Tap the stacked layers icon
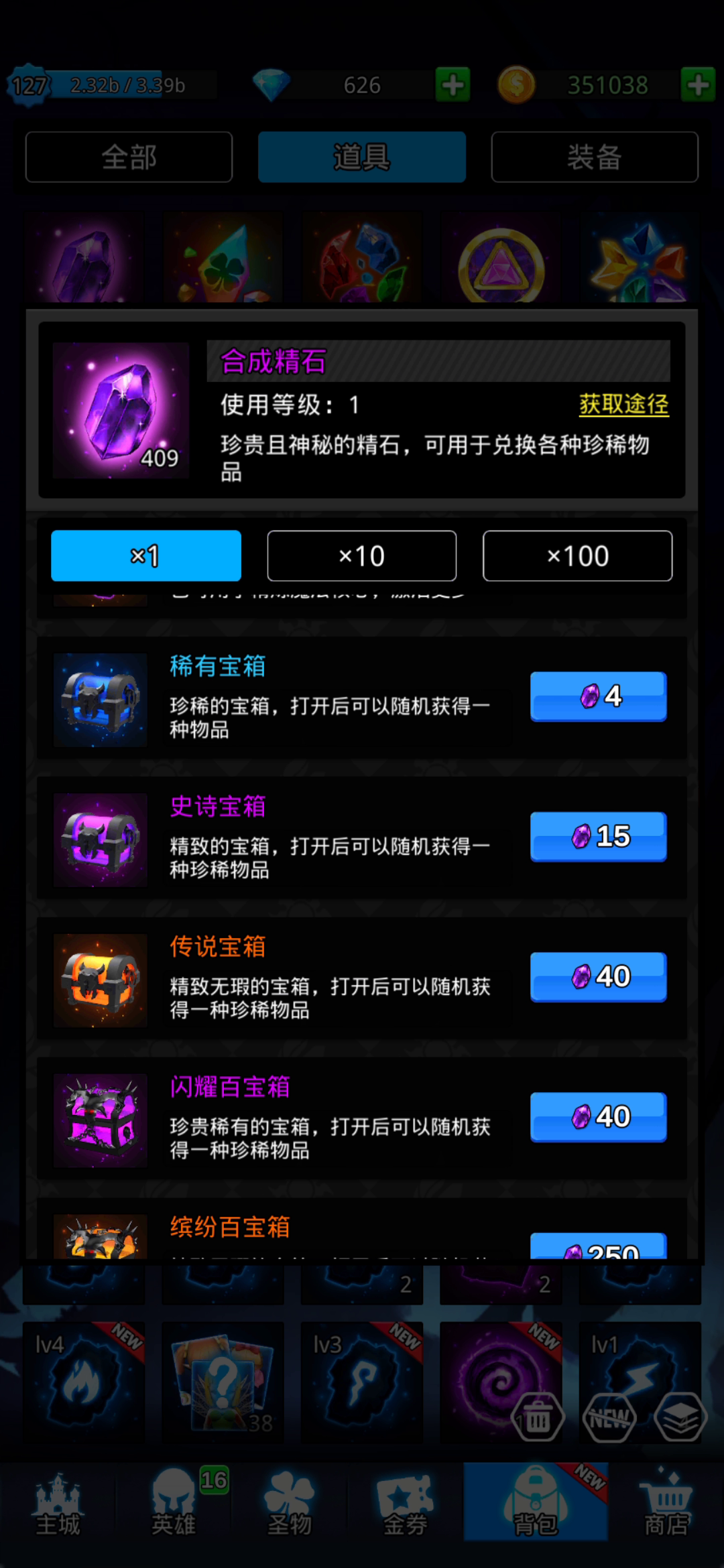This screenshot has height=1568, width=724. (680, 1416)
